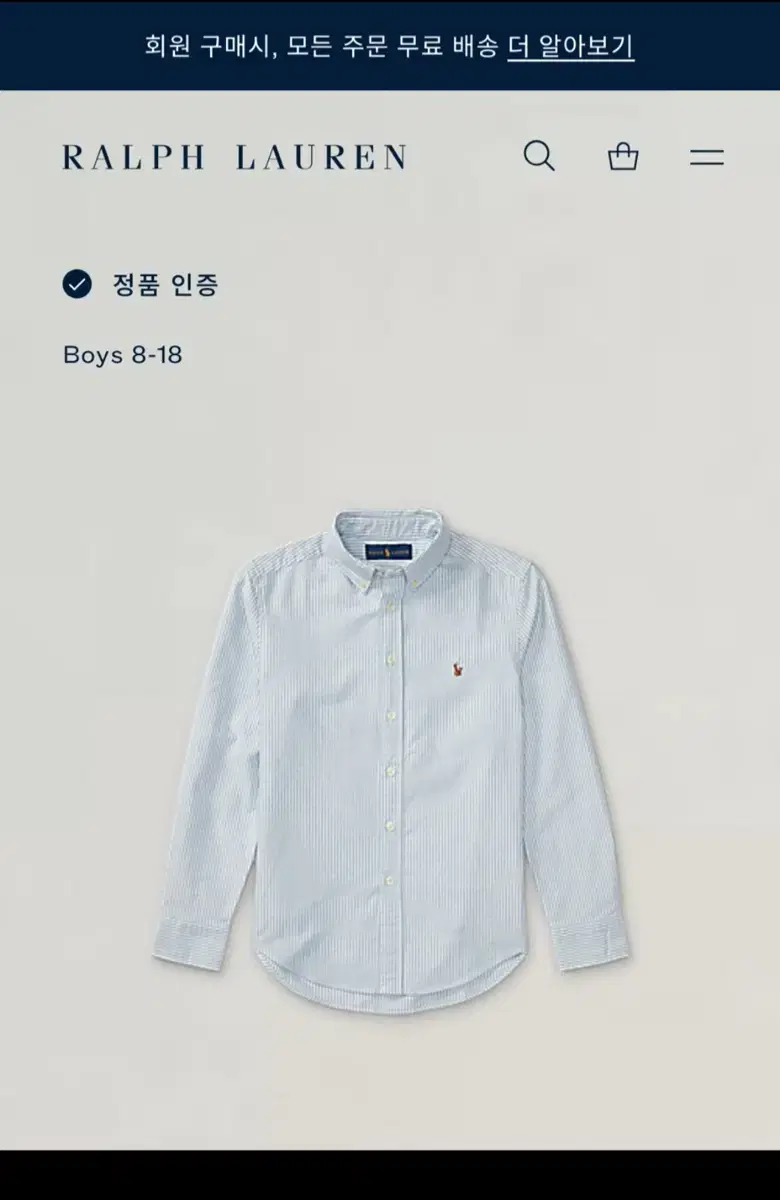View cart contents via the tote bag icon
The height and width of the screenshot is (1200, 780).
[x=625, y=157]
